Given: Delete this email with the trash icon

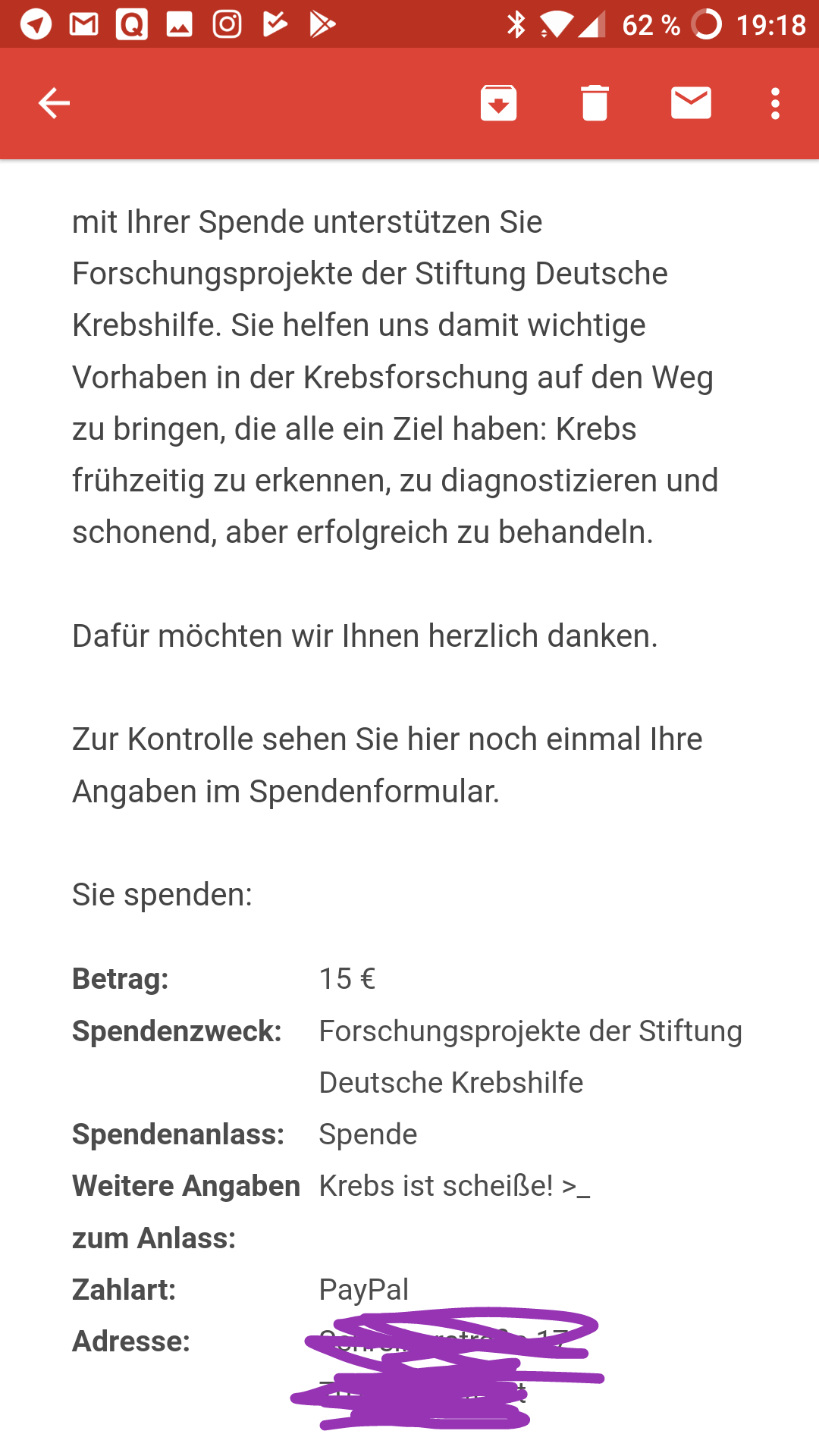Looking at the screenshot, I should (x=595, y=103).
